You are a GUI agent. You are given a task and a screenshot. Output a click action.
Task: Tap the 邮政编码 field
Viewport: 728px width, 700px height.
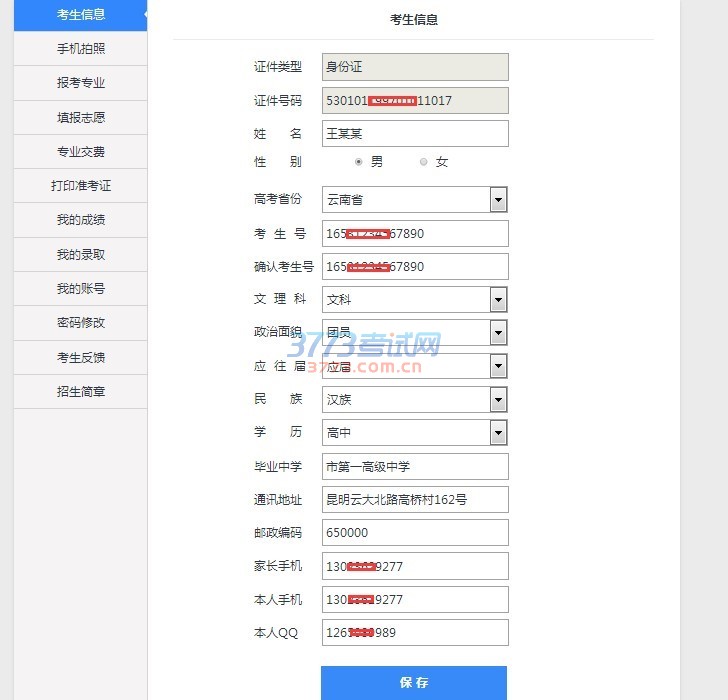[x=415, y=533]
